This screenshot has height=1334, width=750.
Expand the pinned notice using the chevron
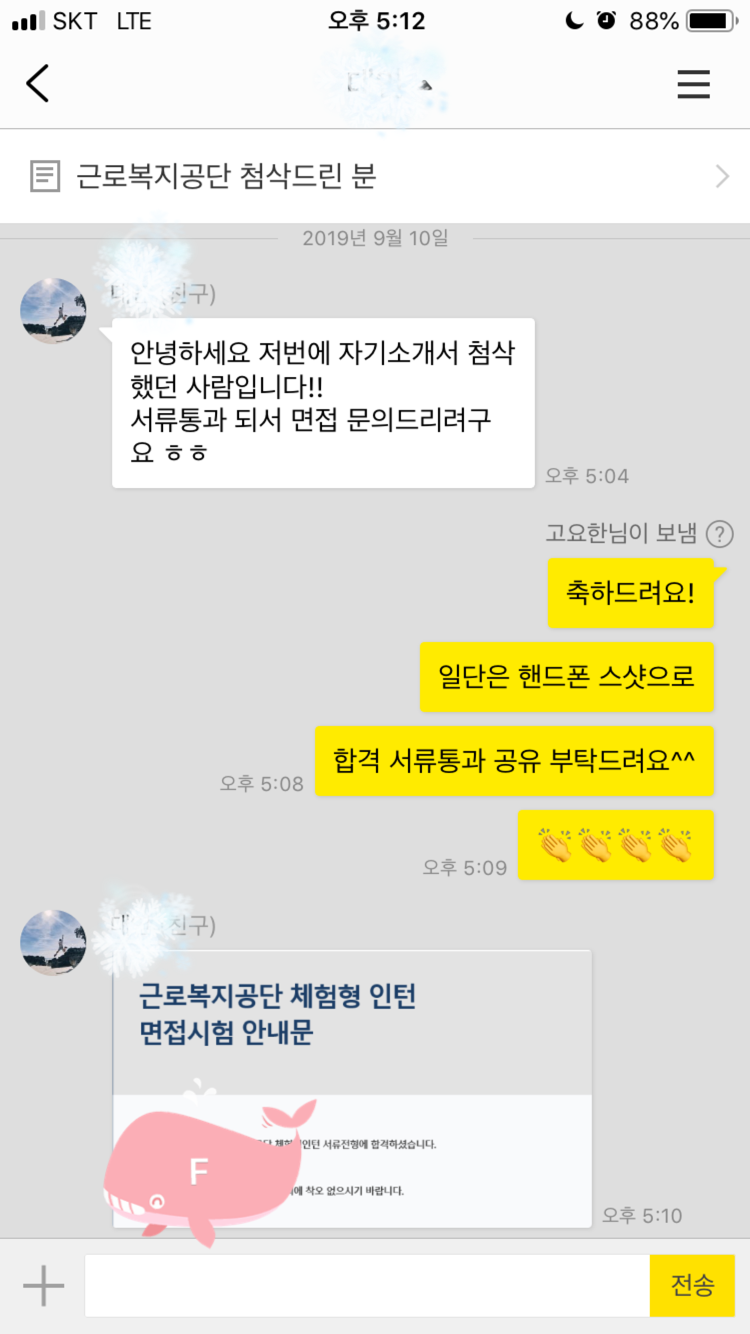pos(722,176)
